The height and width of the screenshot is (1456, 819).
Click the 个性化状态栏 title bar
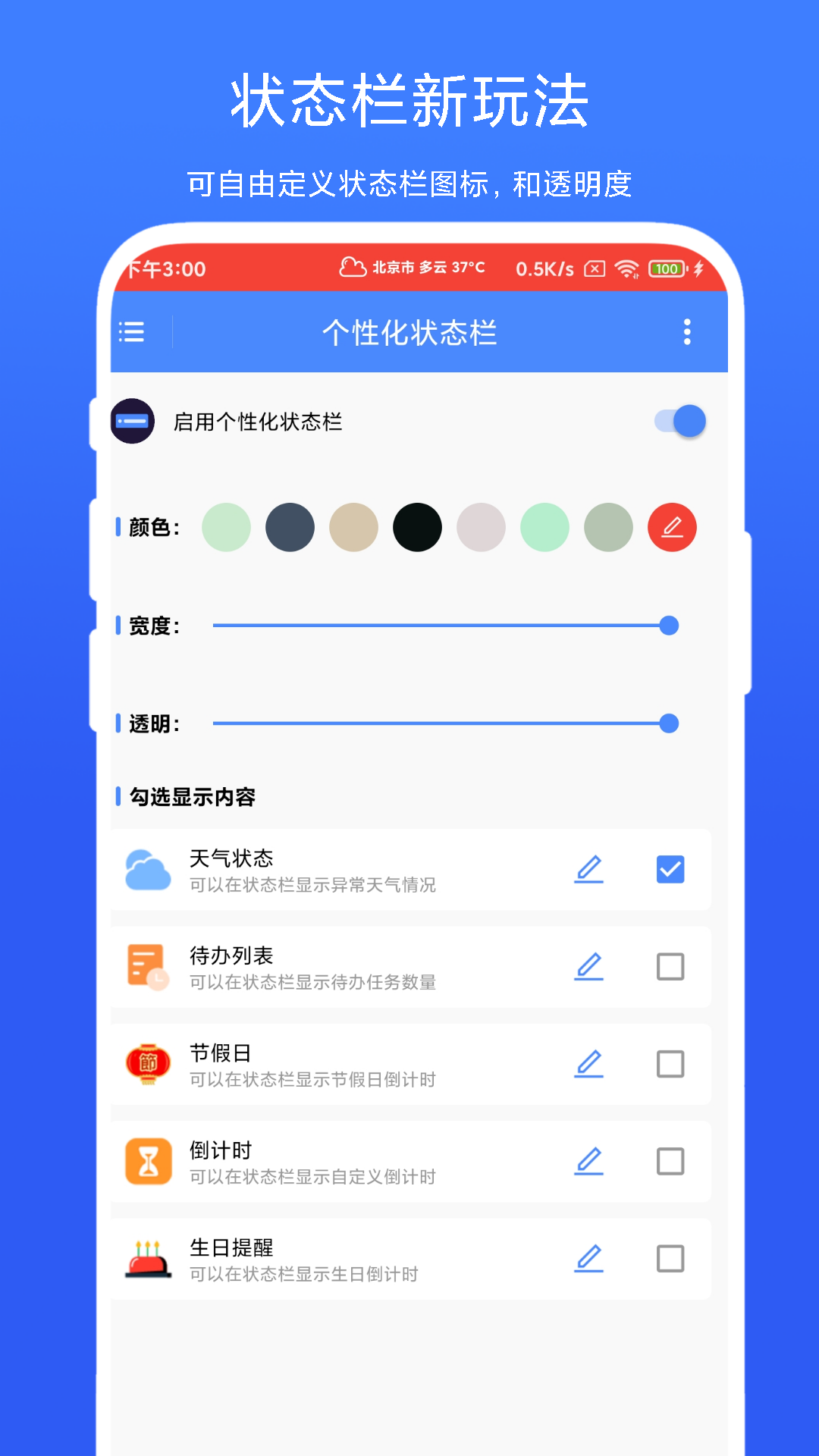[409, 331]
